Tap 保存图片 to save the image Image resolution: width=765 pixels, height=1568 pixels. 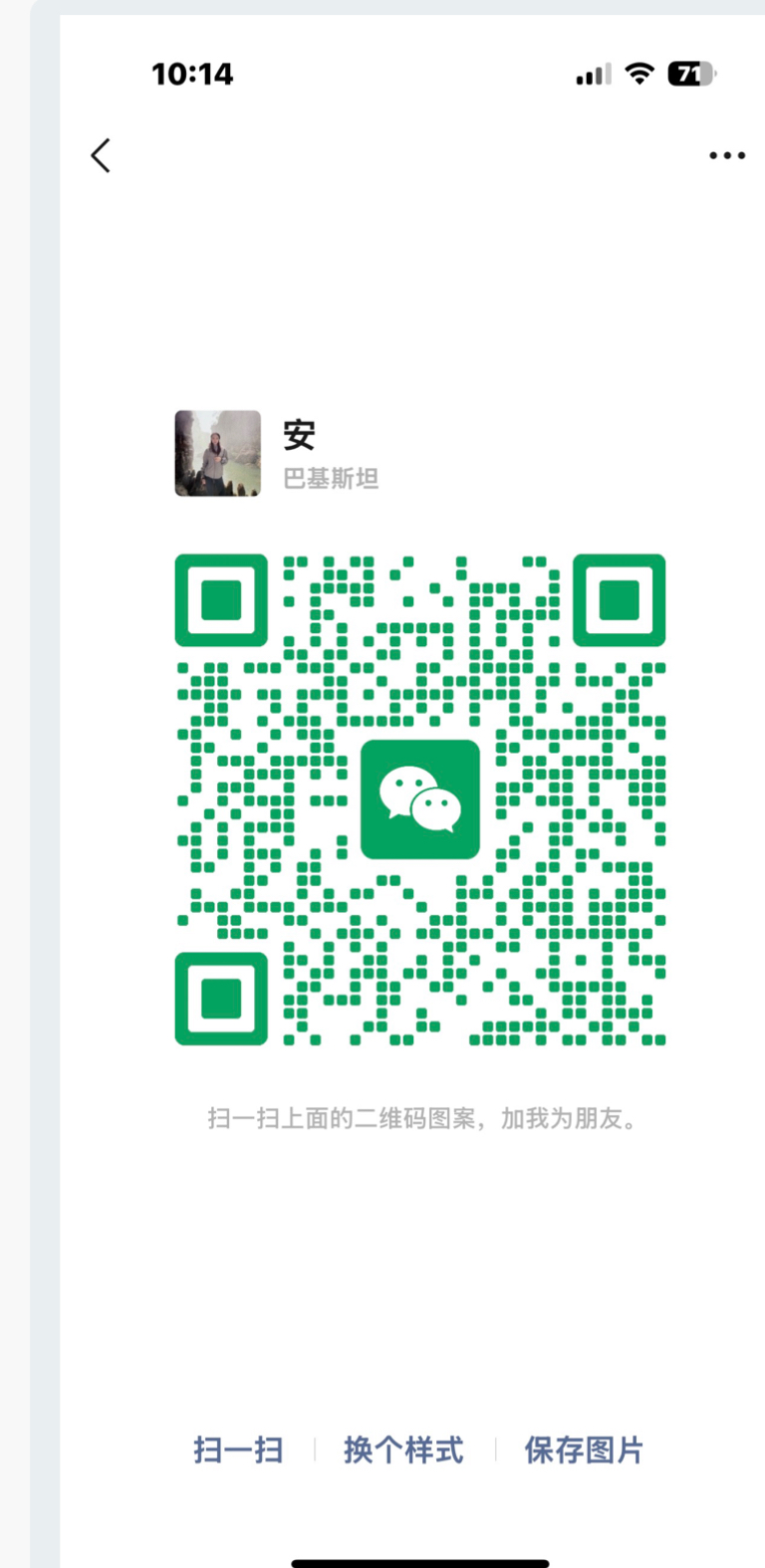pyautogui.click(x=584, y=1450)
